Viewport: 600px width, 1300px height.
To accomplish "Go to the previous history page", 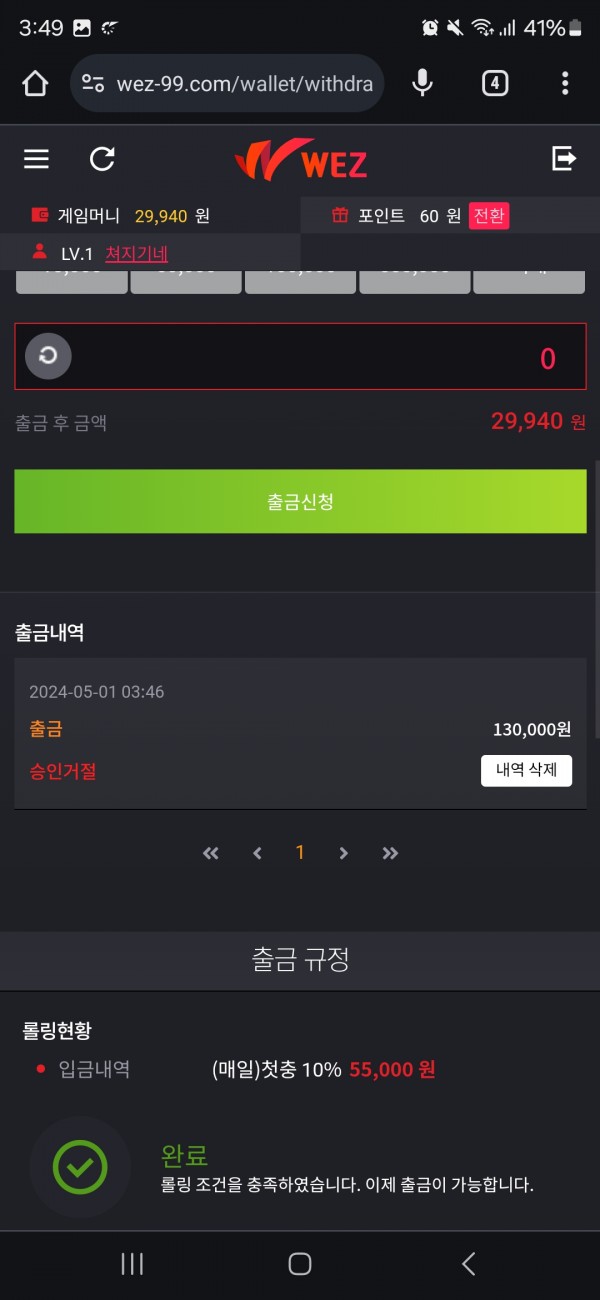I will click(x=257, y=853).
